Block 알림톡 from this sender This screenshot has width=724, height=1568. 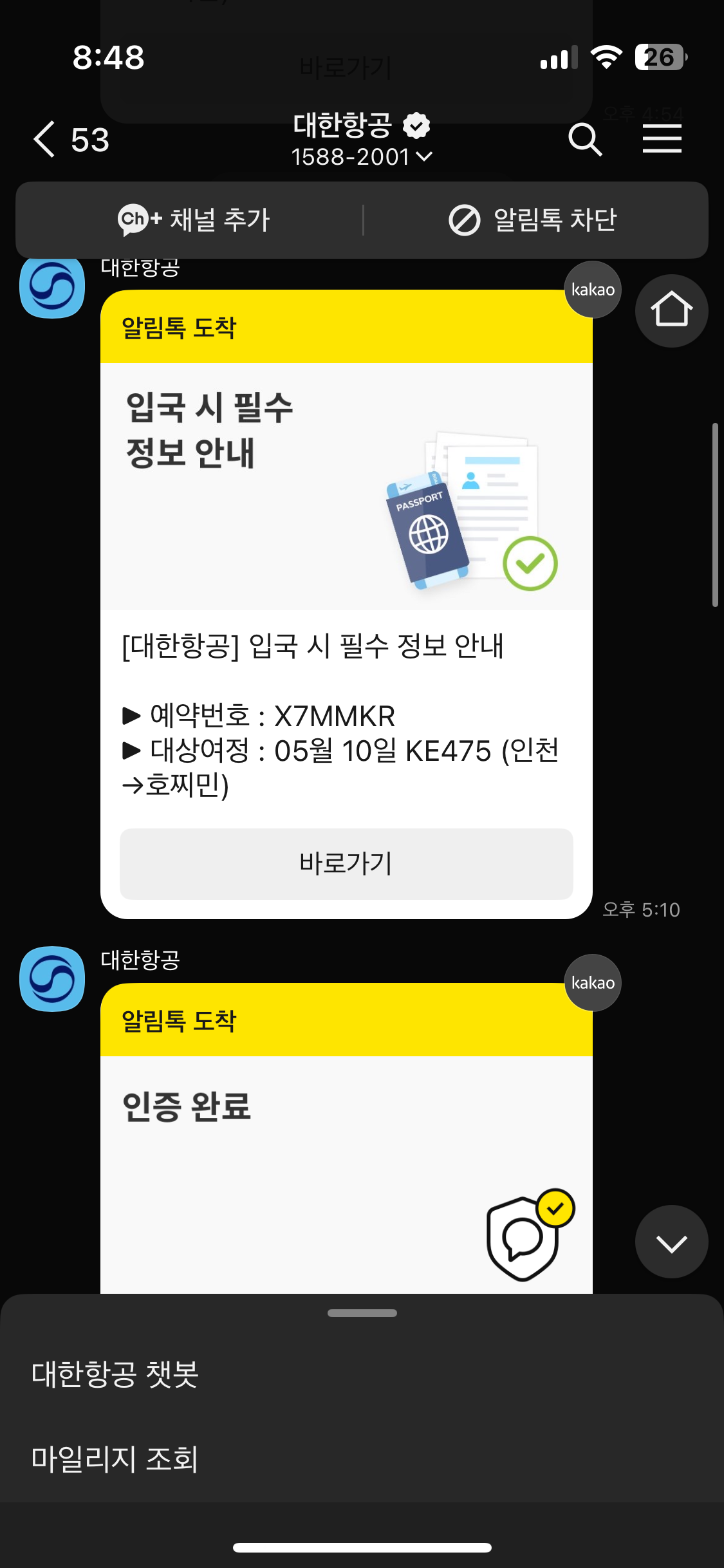(x=533, y=220)
